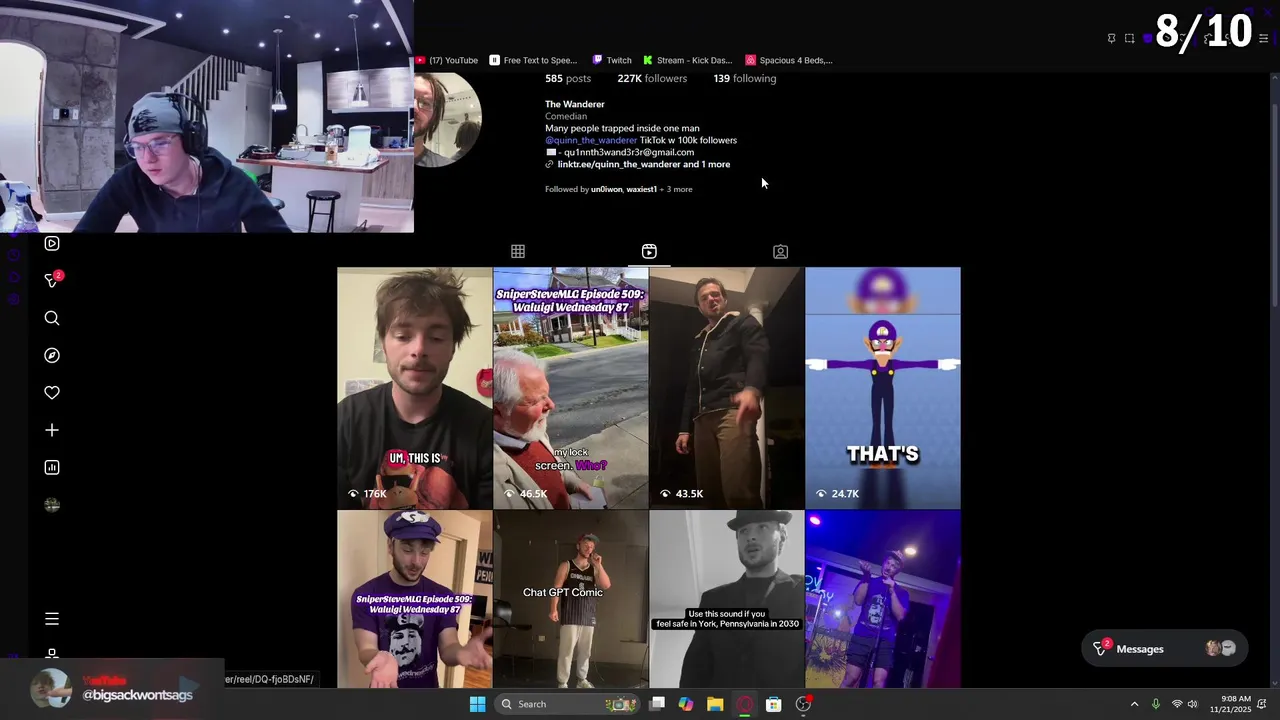
Task: Tap the @quinn_the_wanderer mention link
Action: [591, 140]
